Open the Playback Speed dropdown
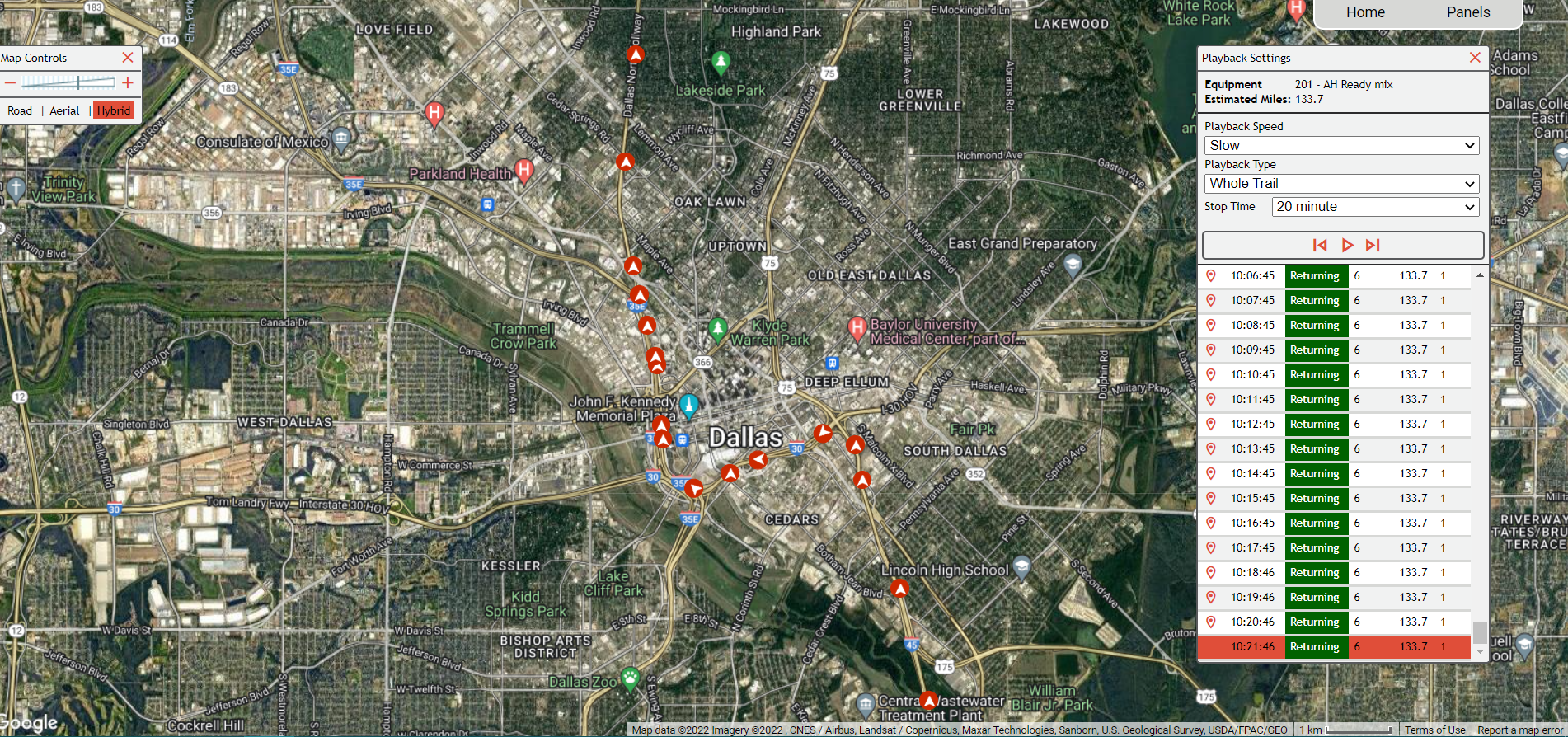The width and height of the screenshot is (1568, 737). click(1341, 146)
